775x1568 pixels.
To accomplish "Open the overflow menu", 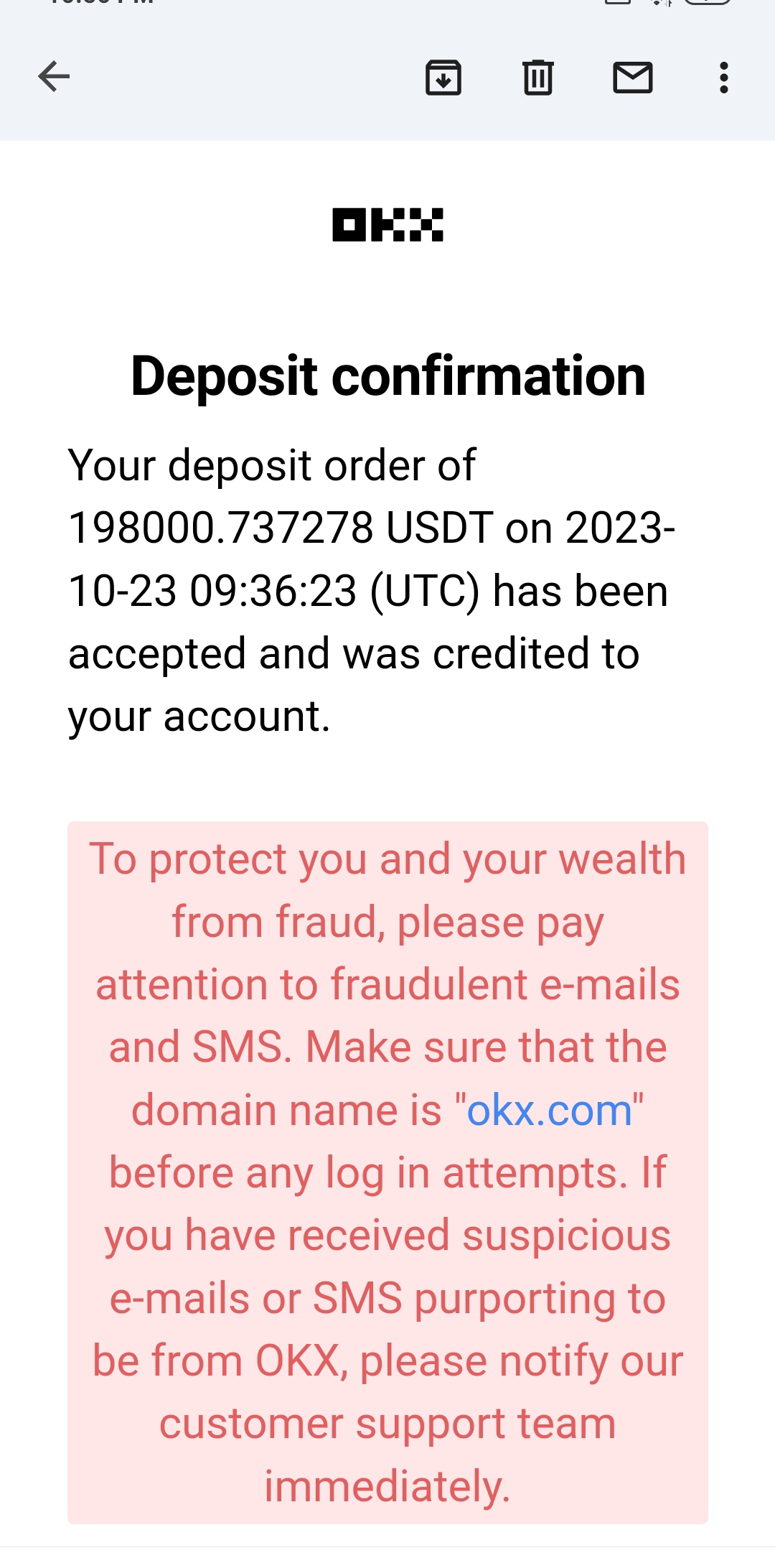I will [723, 78].
